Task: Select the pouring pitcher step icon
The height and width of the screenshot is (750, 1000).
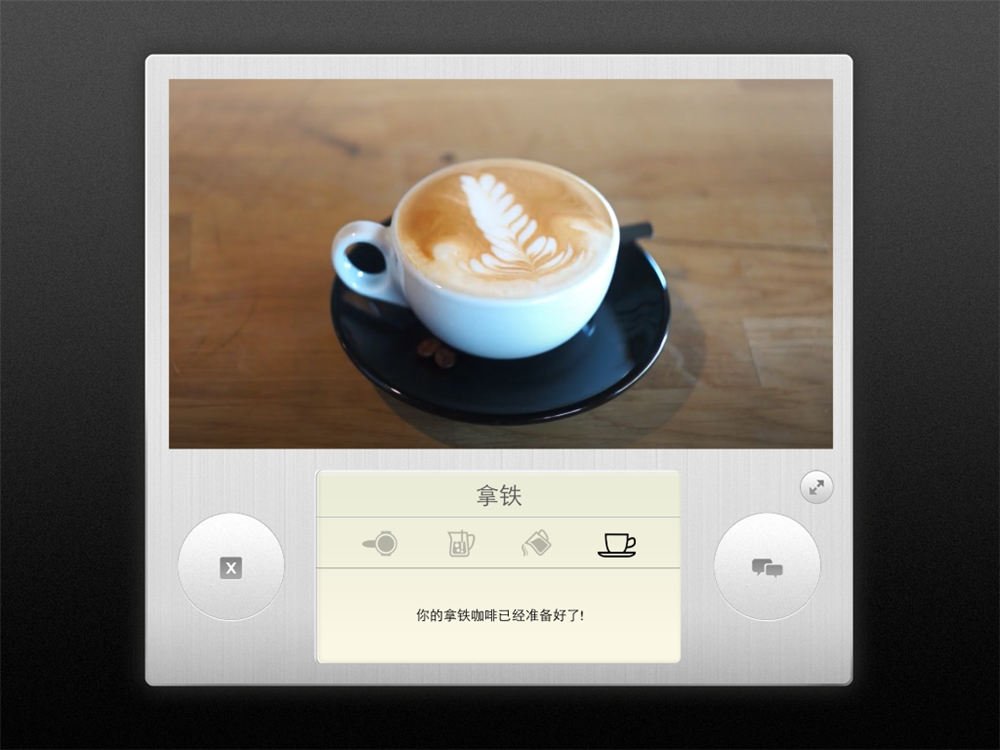Action: [x=537, y=544]
